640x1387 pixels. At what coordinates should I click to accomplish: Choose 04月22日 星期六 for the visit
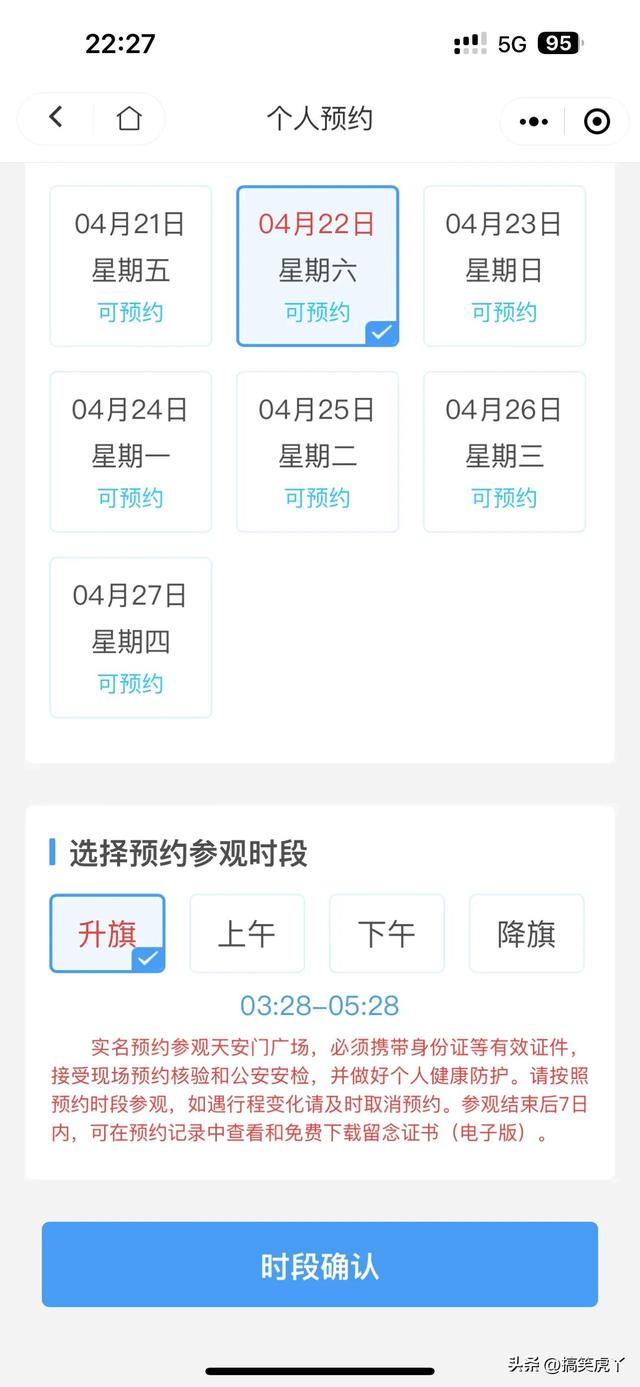point(317,266)
